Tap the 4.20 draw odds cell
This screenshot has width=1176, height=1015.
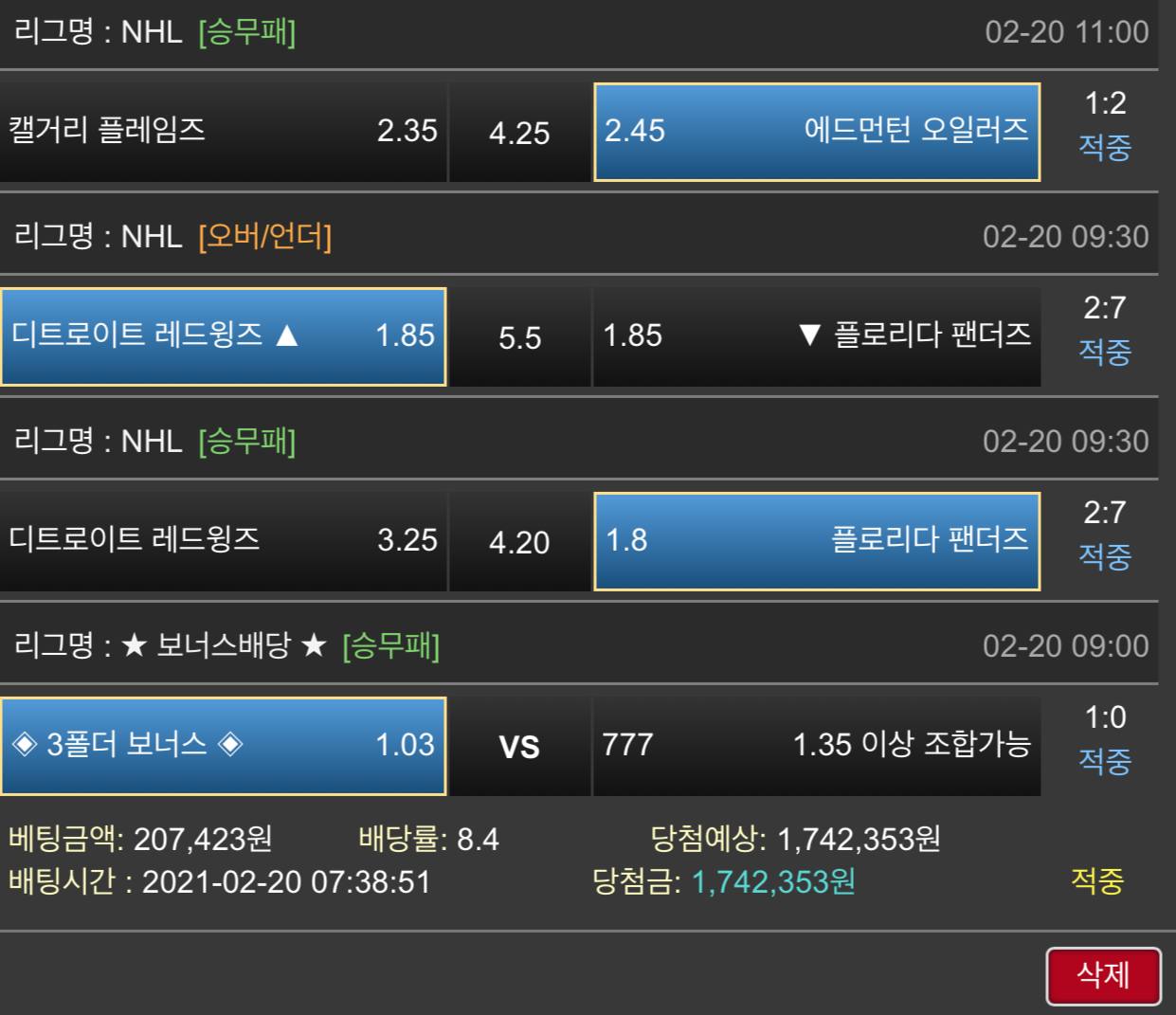pos(519,542)
